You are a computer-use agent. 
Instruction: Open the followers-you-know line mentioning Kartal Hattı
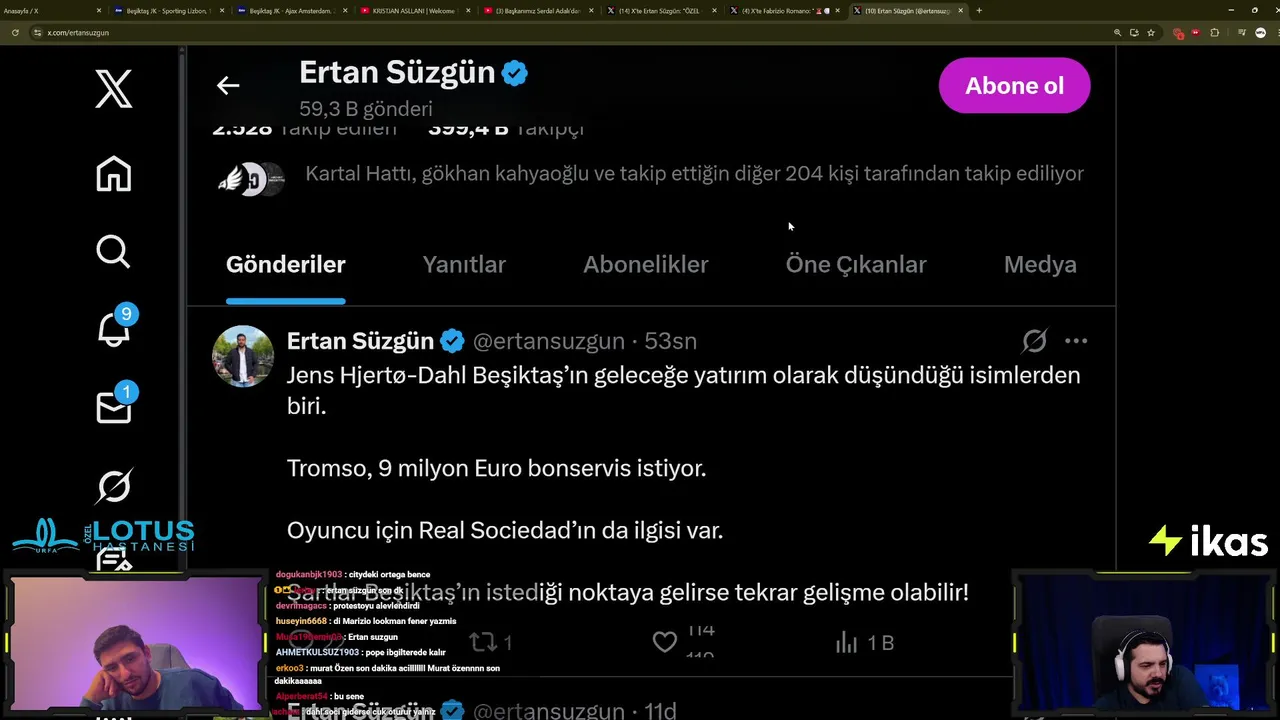693,174
